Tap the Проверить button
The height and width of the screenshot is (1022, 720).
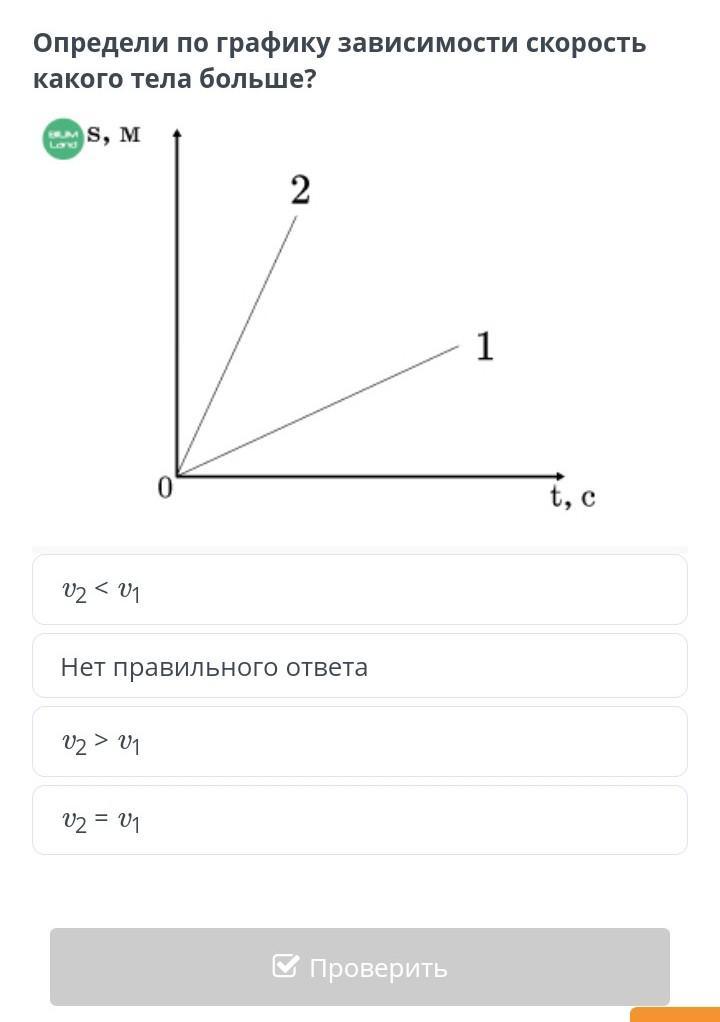[359, 967]
